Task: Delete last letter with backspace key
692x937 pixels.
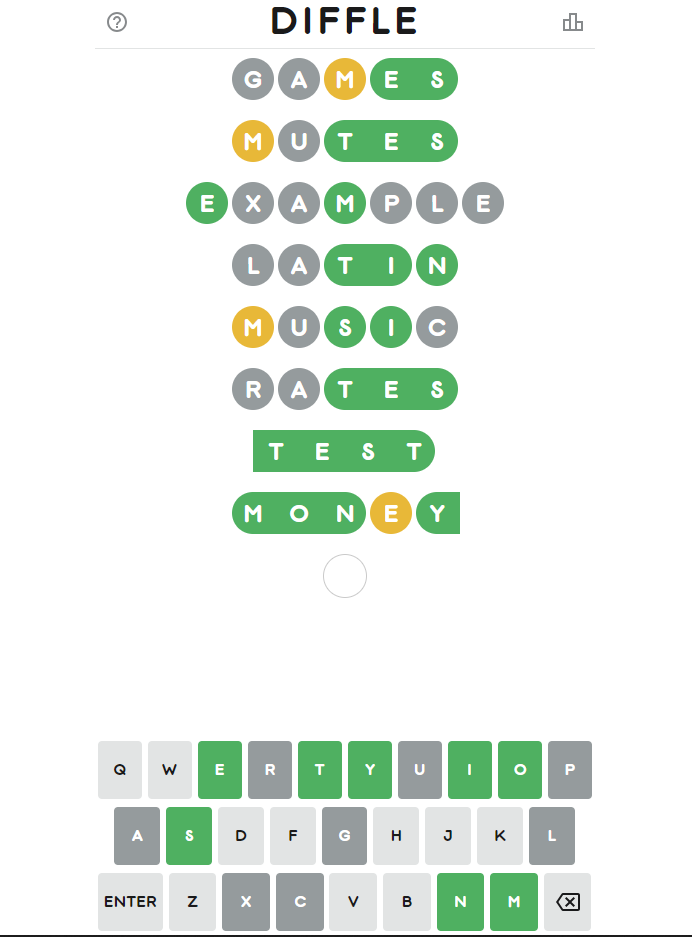Action: tap(567, 901)
